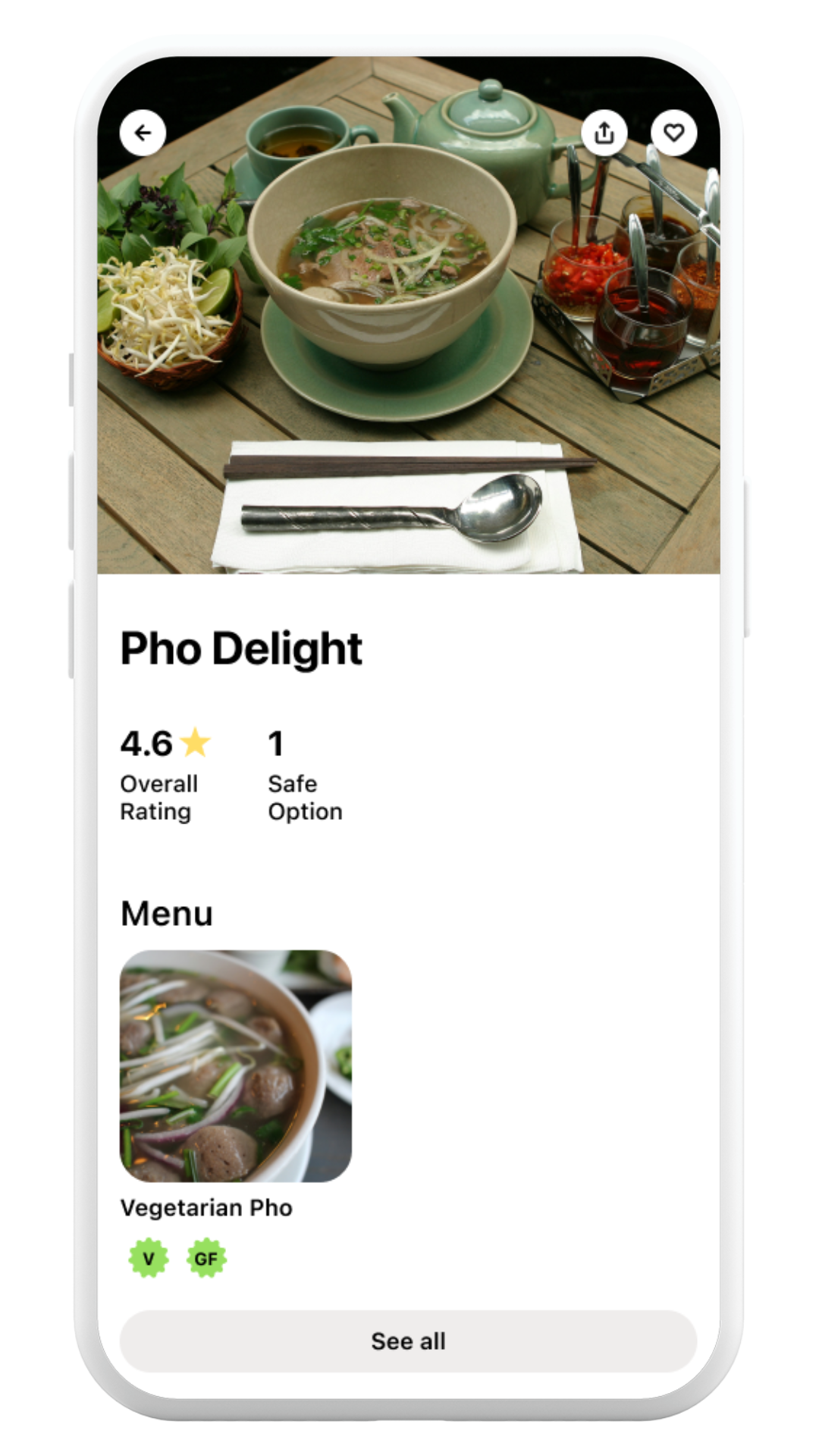Open the Vegetarian Pho menu item
819x1456 pixels.
pyautogui.click(x=236, y=1065)
